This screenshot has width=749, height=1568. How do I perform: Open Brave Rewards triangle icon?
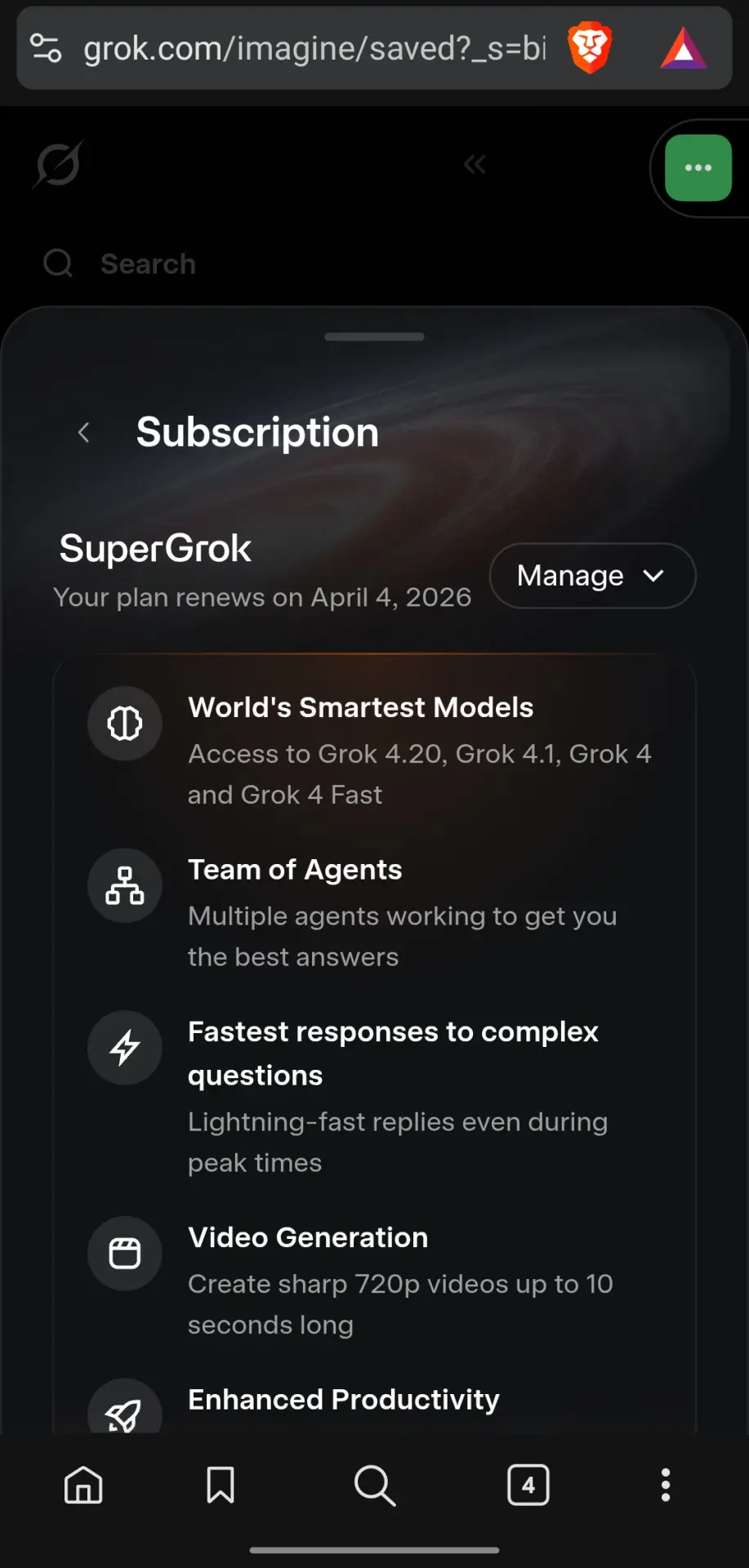pos(684,48)
